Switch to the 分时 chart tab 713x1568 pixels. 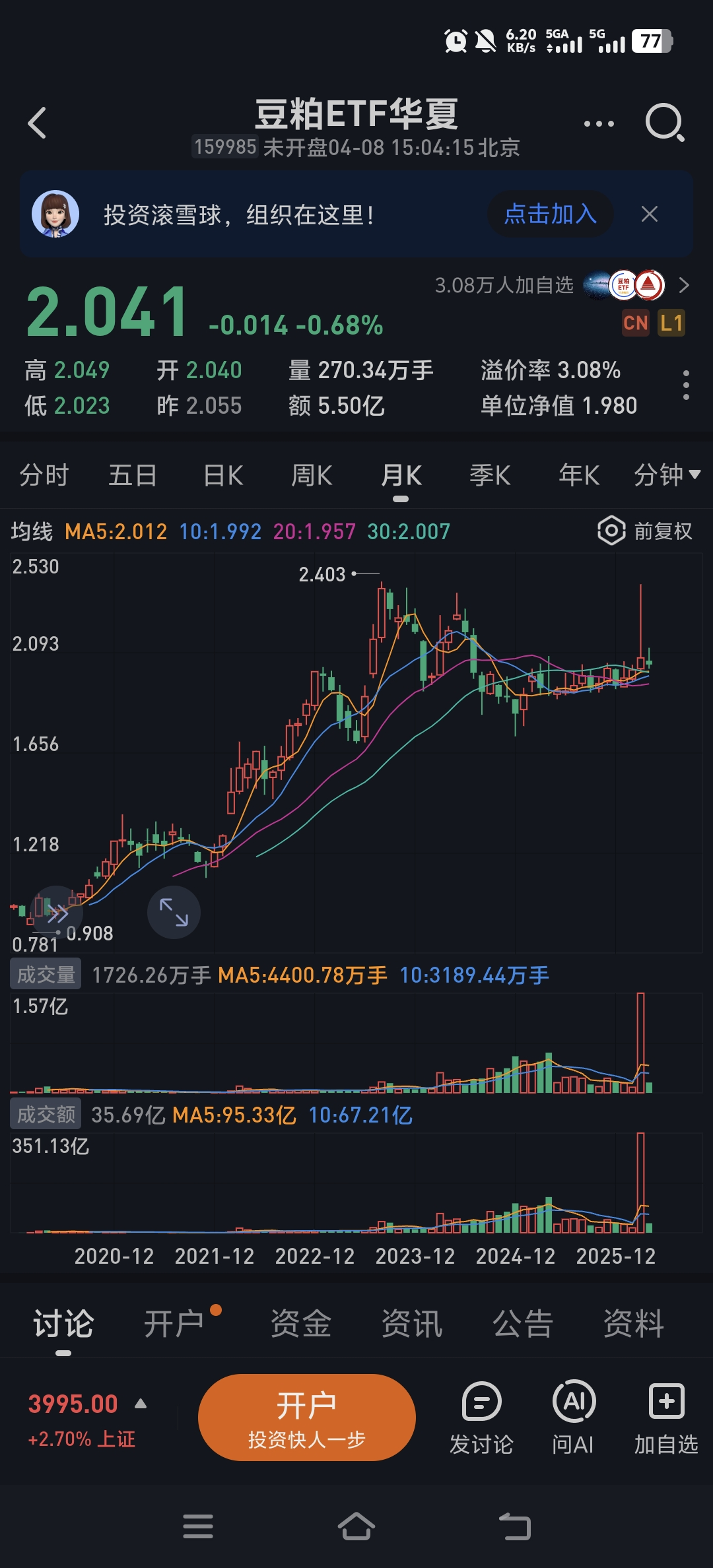point(44,476)
